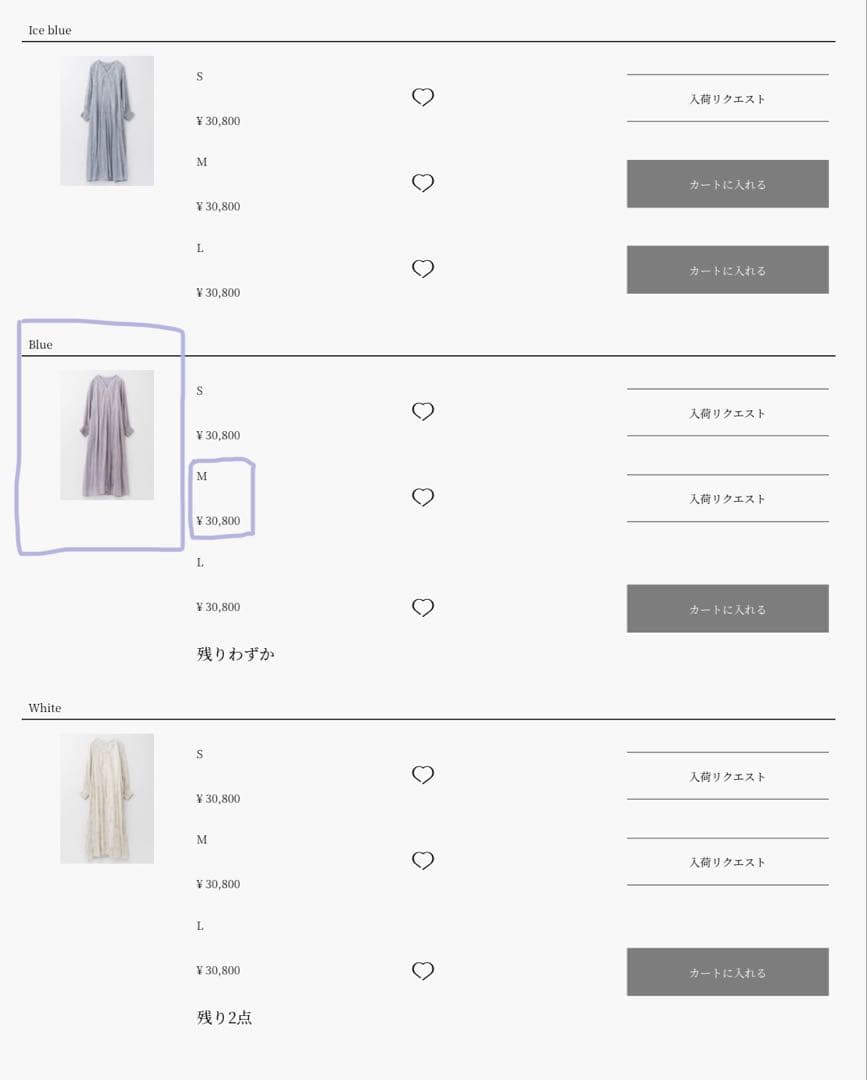867x1080 pixels.
Task: Favorite the White size S dress
Action: [x=423, y=774]
